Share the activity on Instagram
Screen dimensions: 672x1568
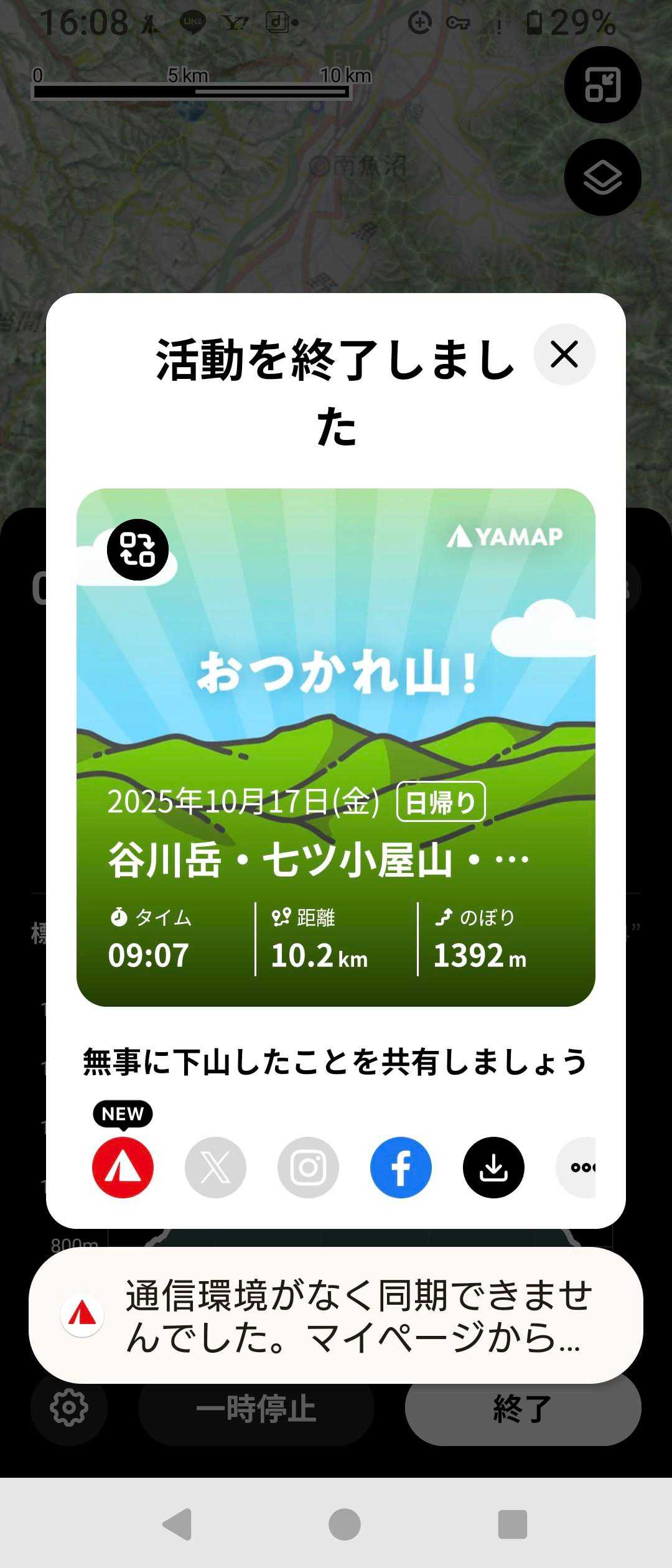click(308, 1167)
